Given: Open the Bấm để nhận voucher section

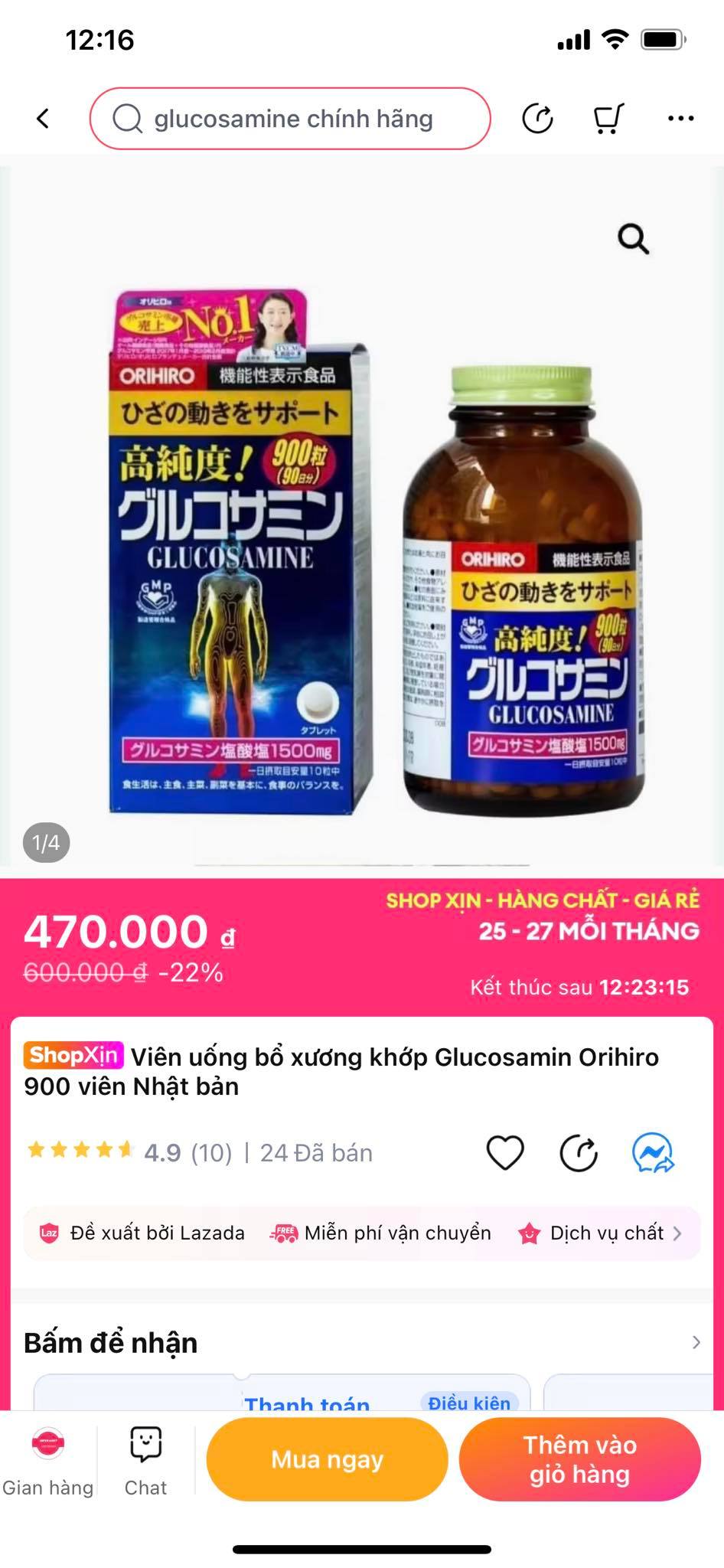Looking at the screenshot, I should (x=361, y=1342).
